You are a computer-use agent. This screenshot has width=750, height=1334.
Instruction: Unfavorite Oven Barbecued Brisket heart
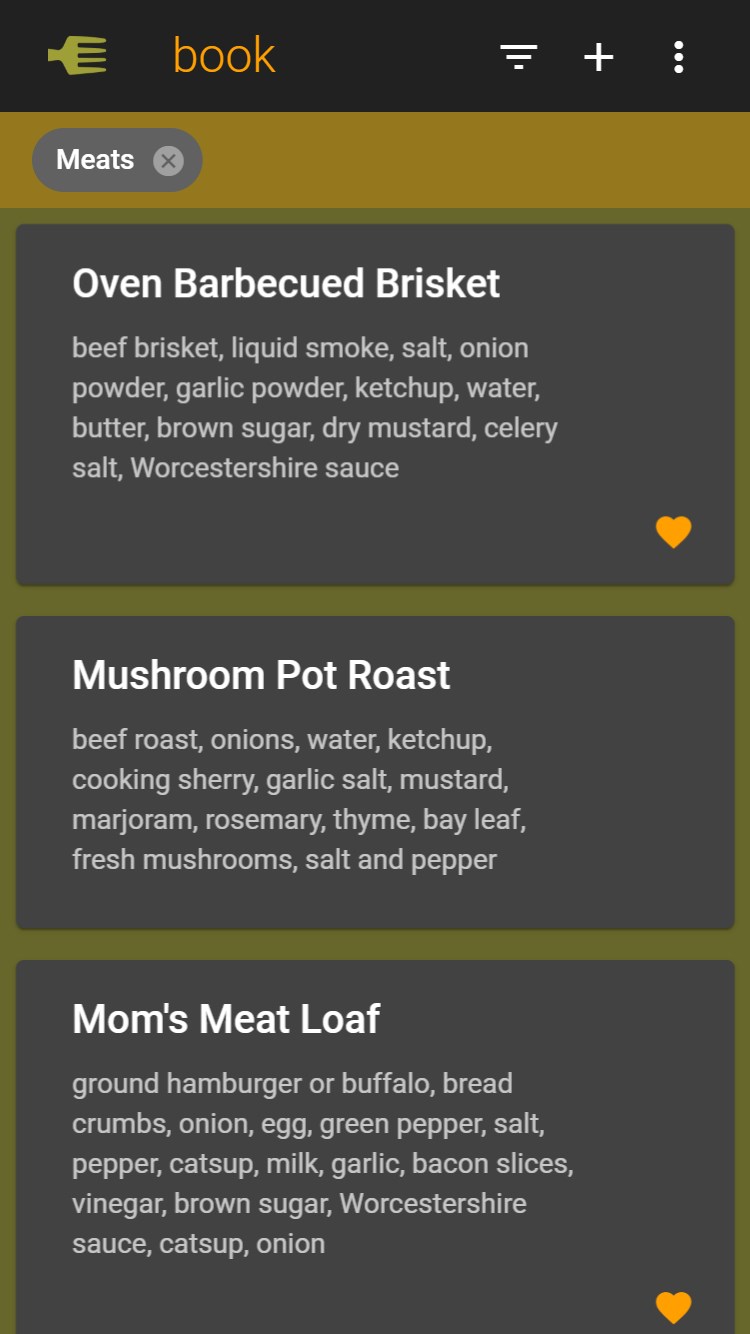tap(673, 531)
